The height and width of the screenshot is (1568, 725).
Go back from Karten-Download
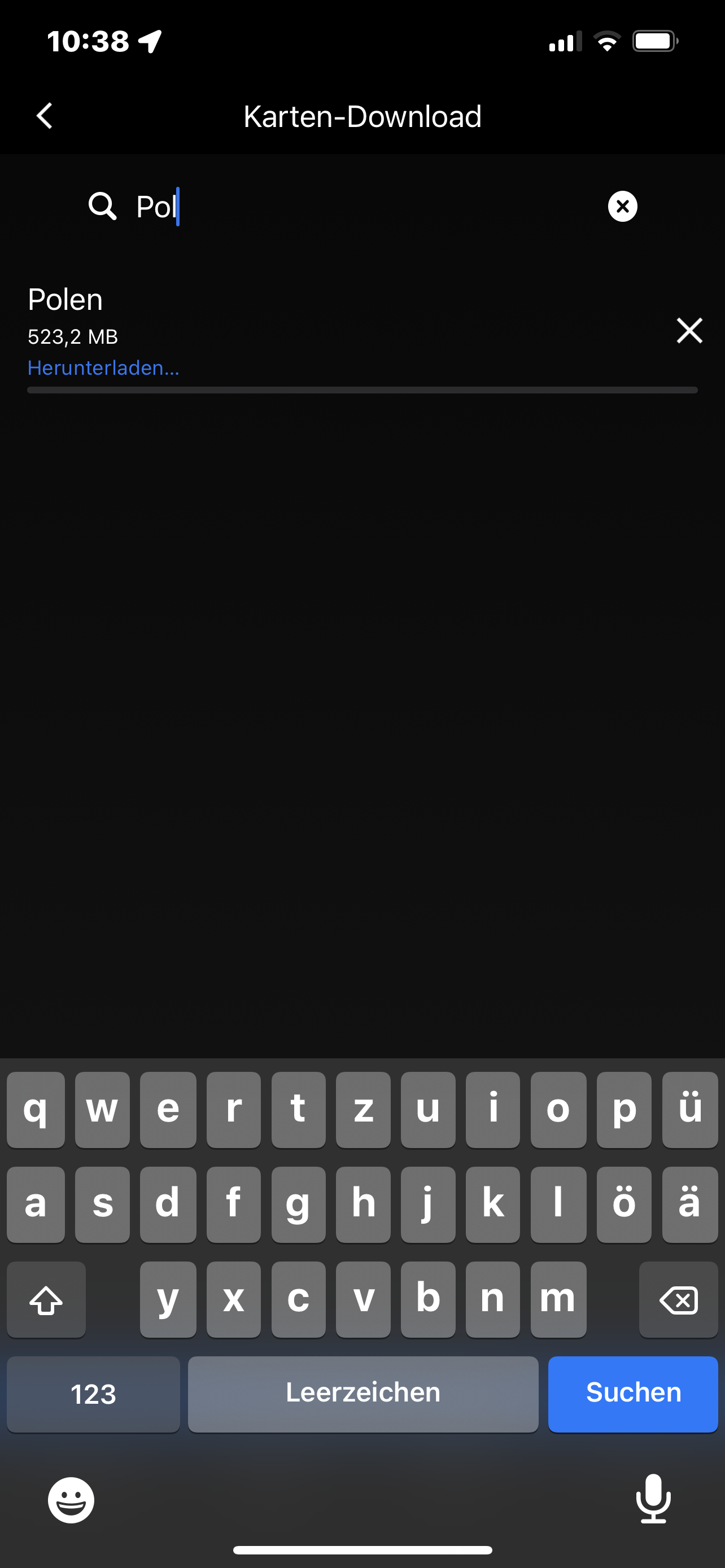pyautogui.click(x=45, y=116)
